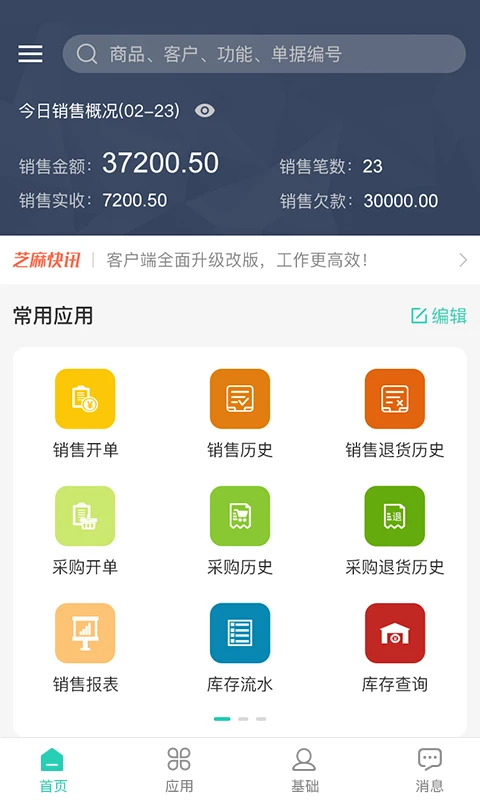Tap 编辑 to edit common apps

point(439,316)
